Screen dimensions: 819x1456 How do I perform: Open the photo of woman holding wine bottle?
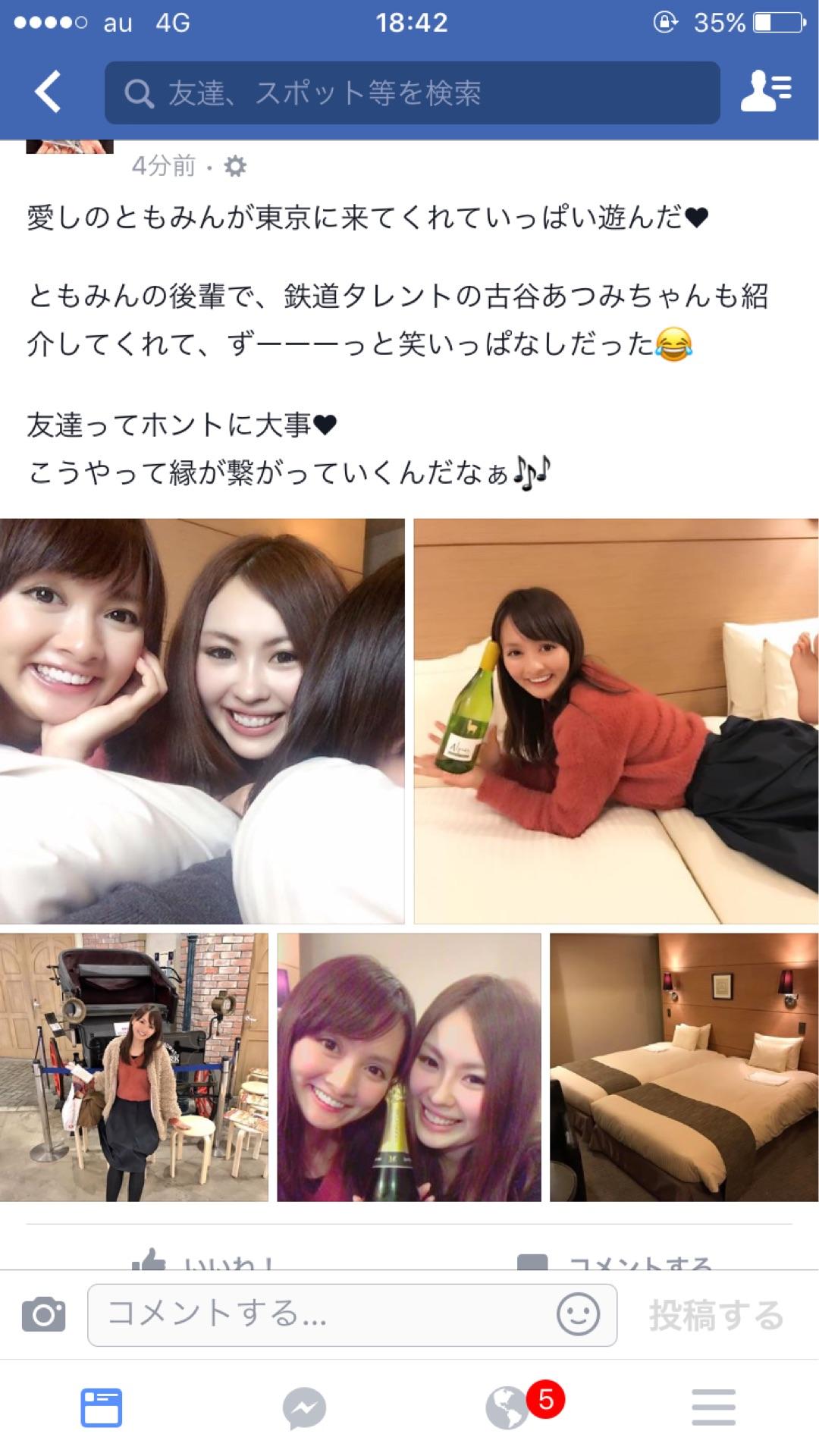point(614,720)
